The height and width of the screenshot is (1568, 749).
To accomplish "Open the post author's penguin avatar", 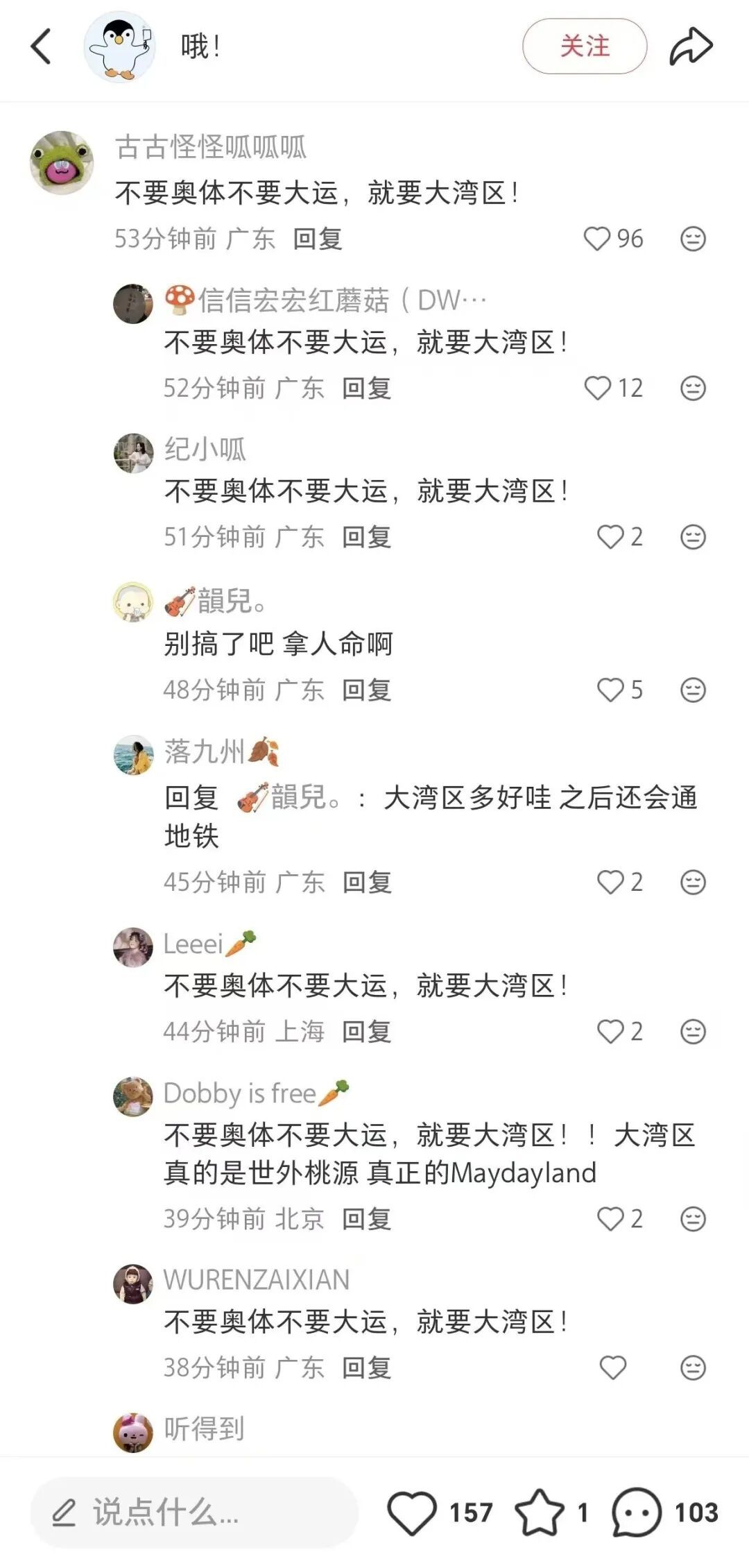I will click(x=119, y=46).
